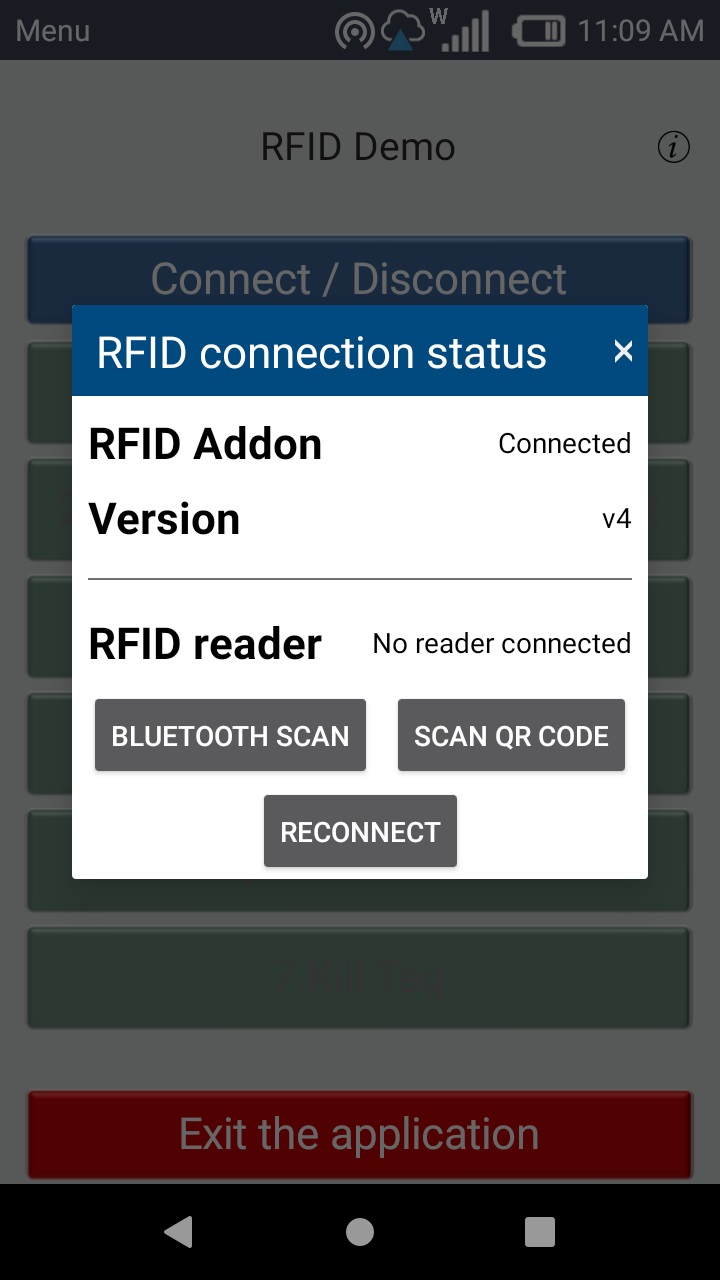
Task: Go to the home screen
Action: (360, 1232)
